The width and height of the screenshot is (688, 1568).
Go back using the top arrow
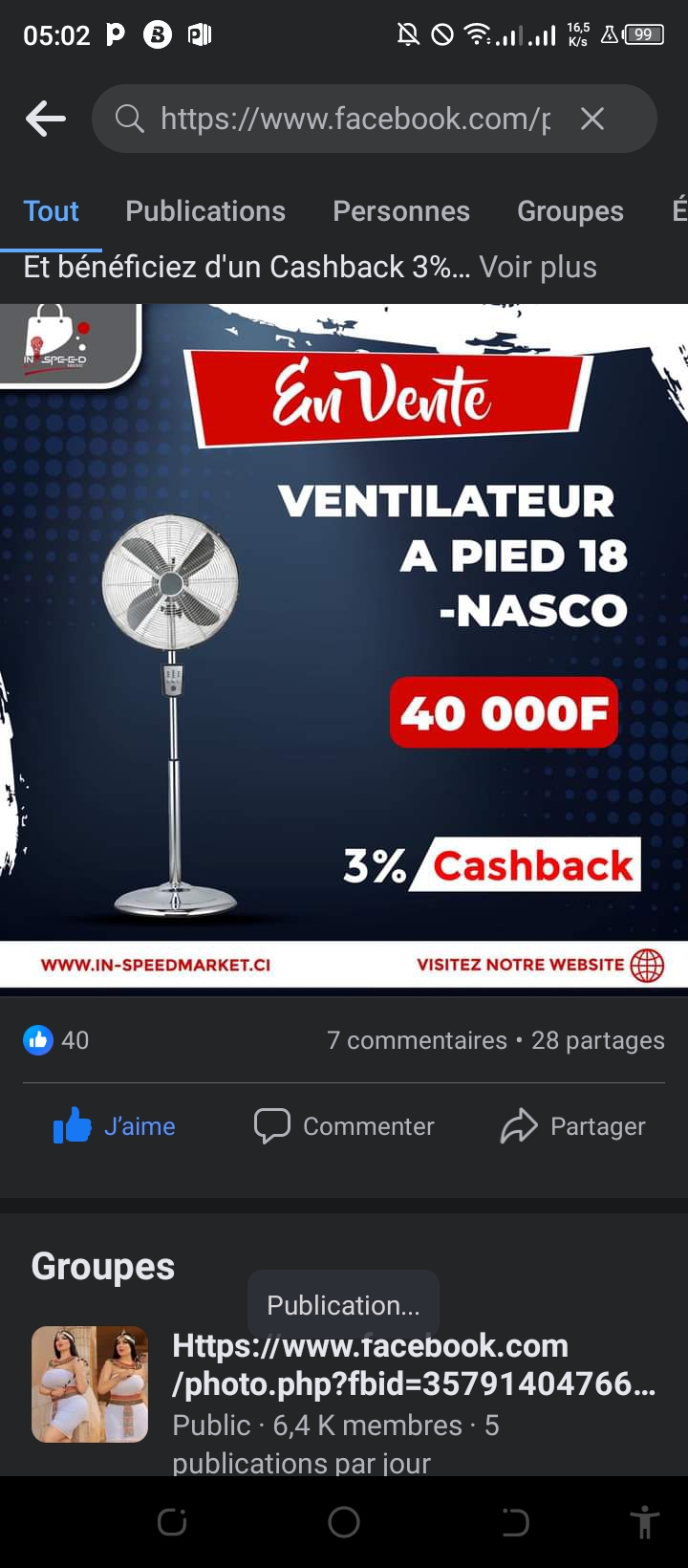[46, 119]
